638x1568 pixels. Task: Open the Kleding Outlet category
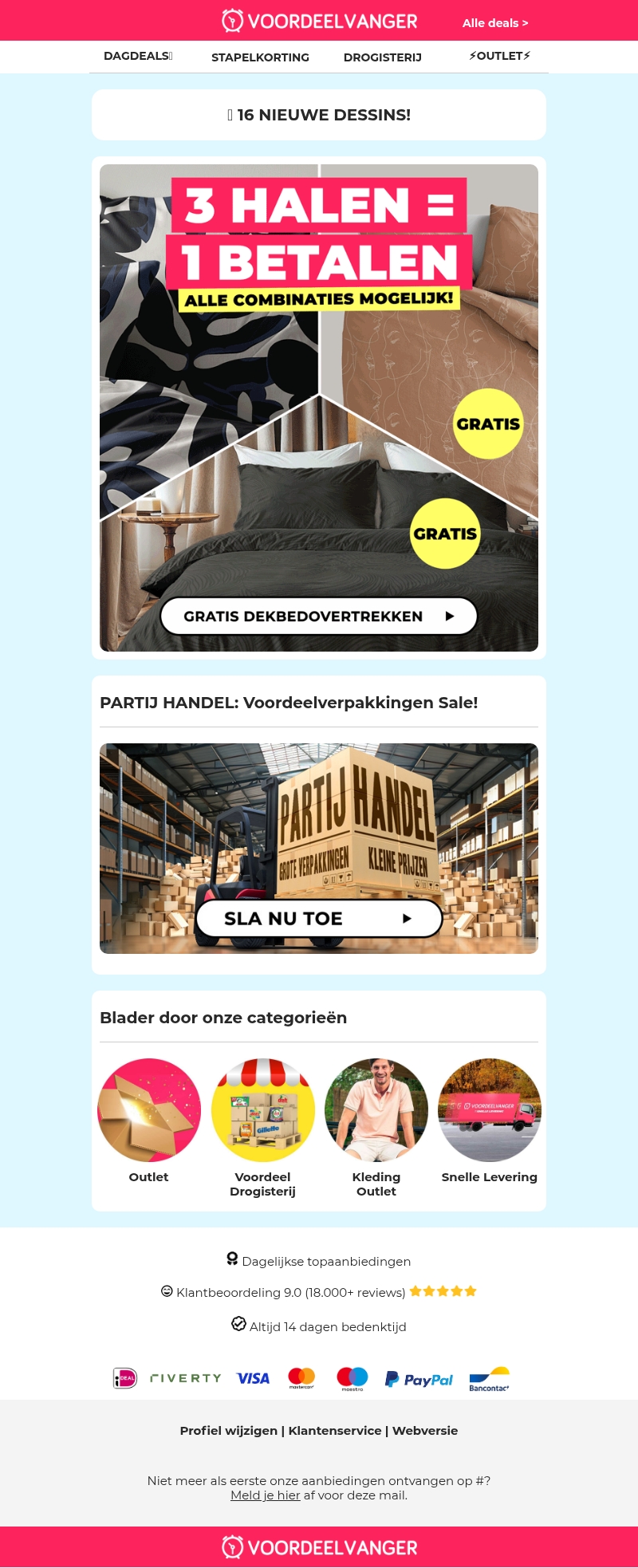tap(376, 1110)
